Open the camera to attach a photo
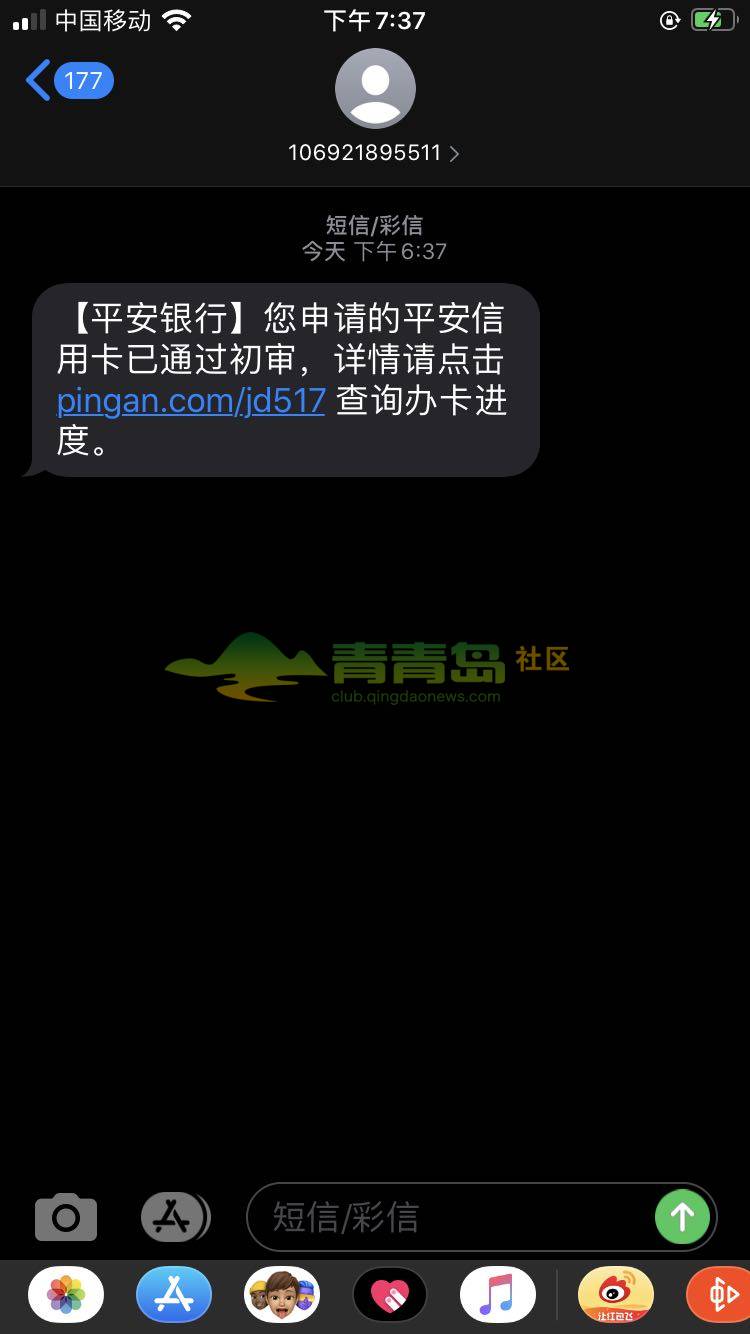The width and height of the screenshot is (750, 1334). 66,1217
